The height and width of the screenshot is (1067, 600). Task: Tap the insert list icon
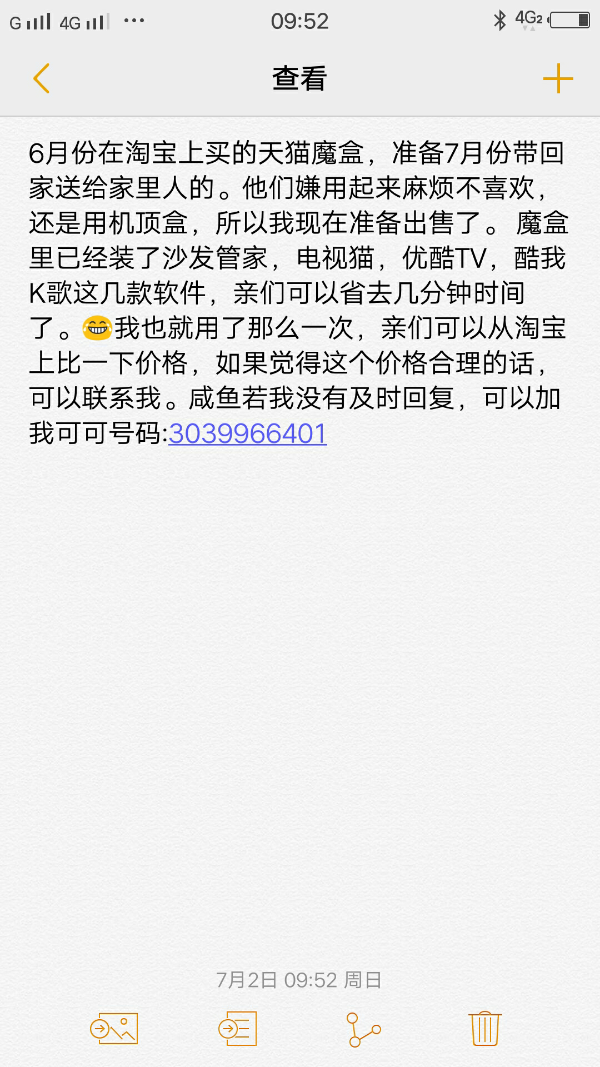coord(237,1028)
